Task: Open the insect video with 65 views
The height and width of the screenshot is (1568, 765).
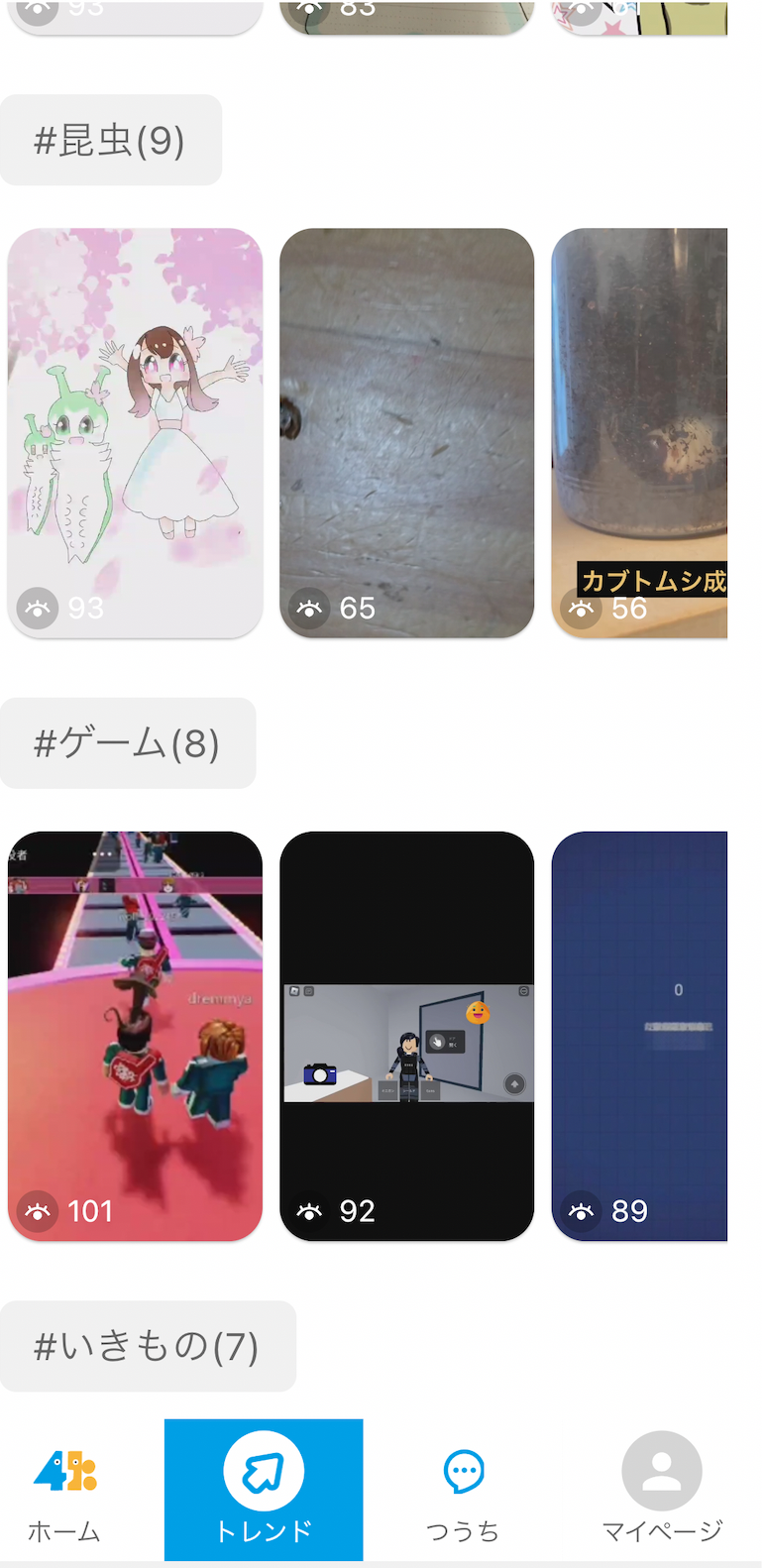Action: [x=406, y=432]
